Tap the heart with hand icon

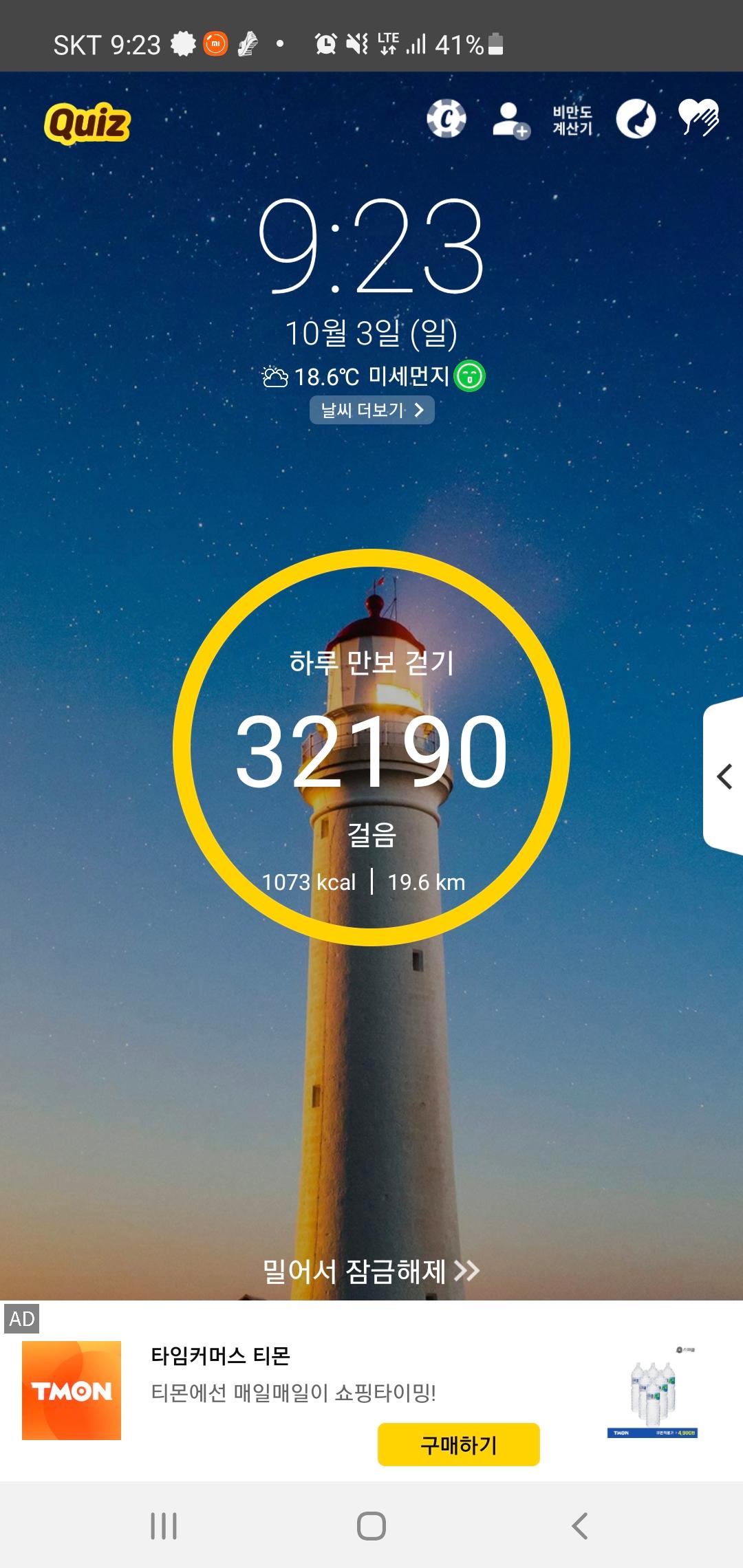tap(698, 118)
